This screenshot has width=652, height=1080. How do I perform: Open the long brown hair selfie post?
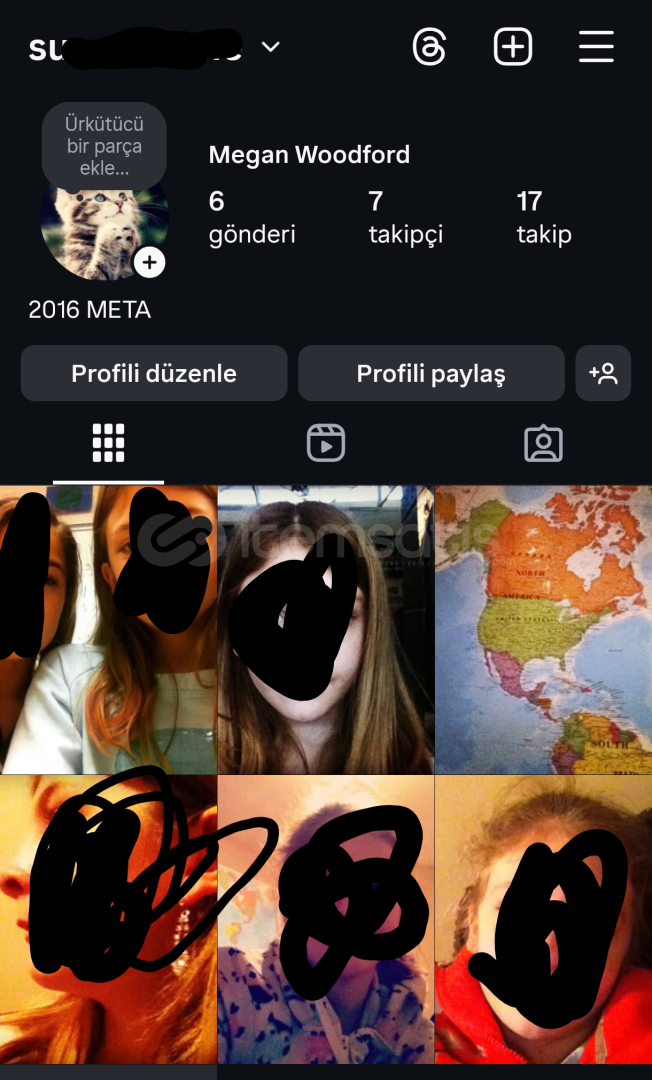pos(326,629)
